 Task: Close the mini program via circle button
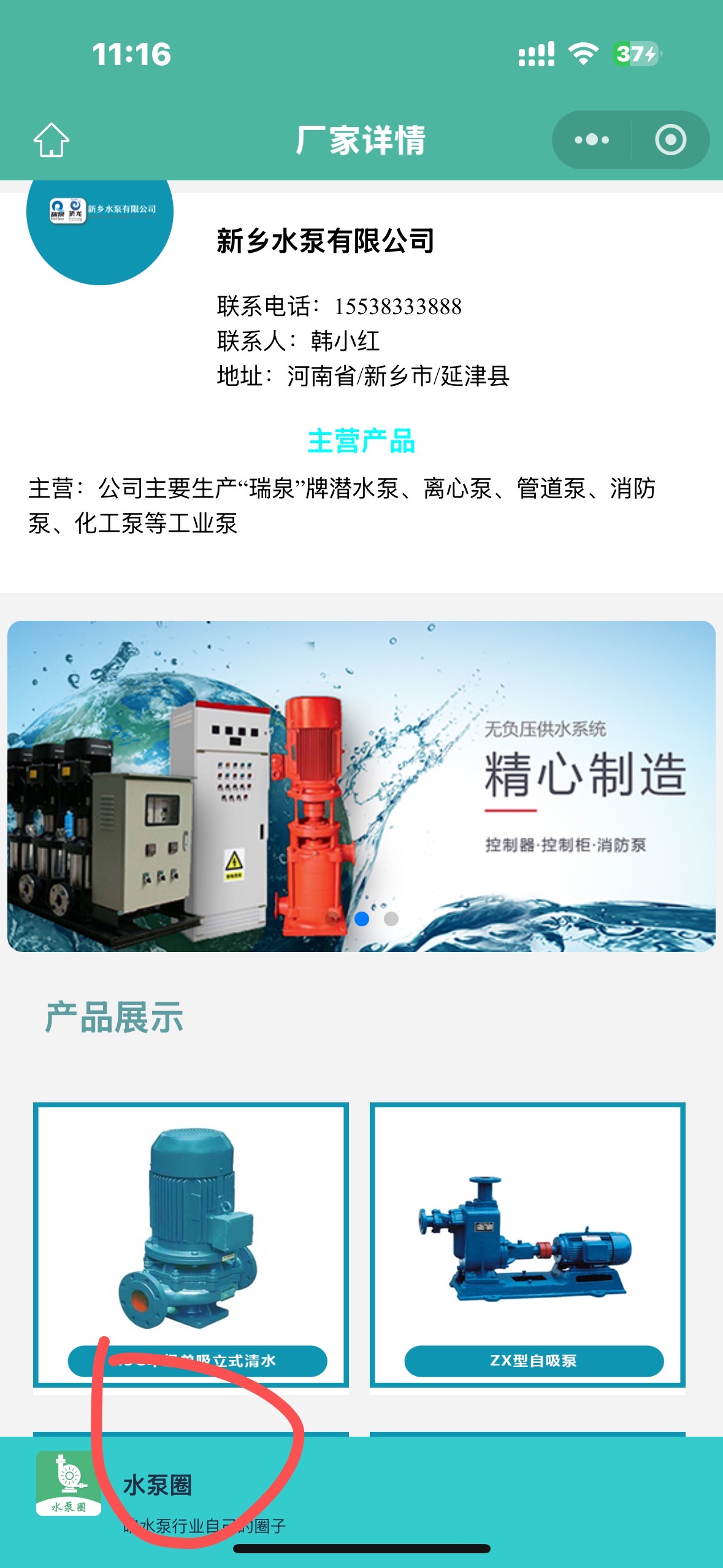pyautogui.click(x=670, y=140)
